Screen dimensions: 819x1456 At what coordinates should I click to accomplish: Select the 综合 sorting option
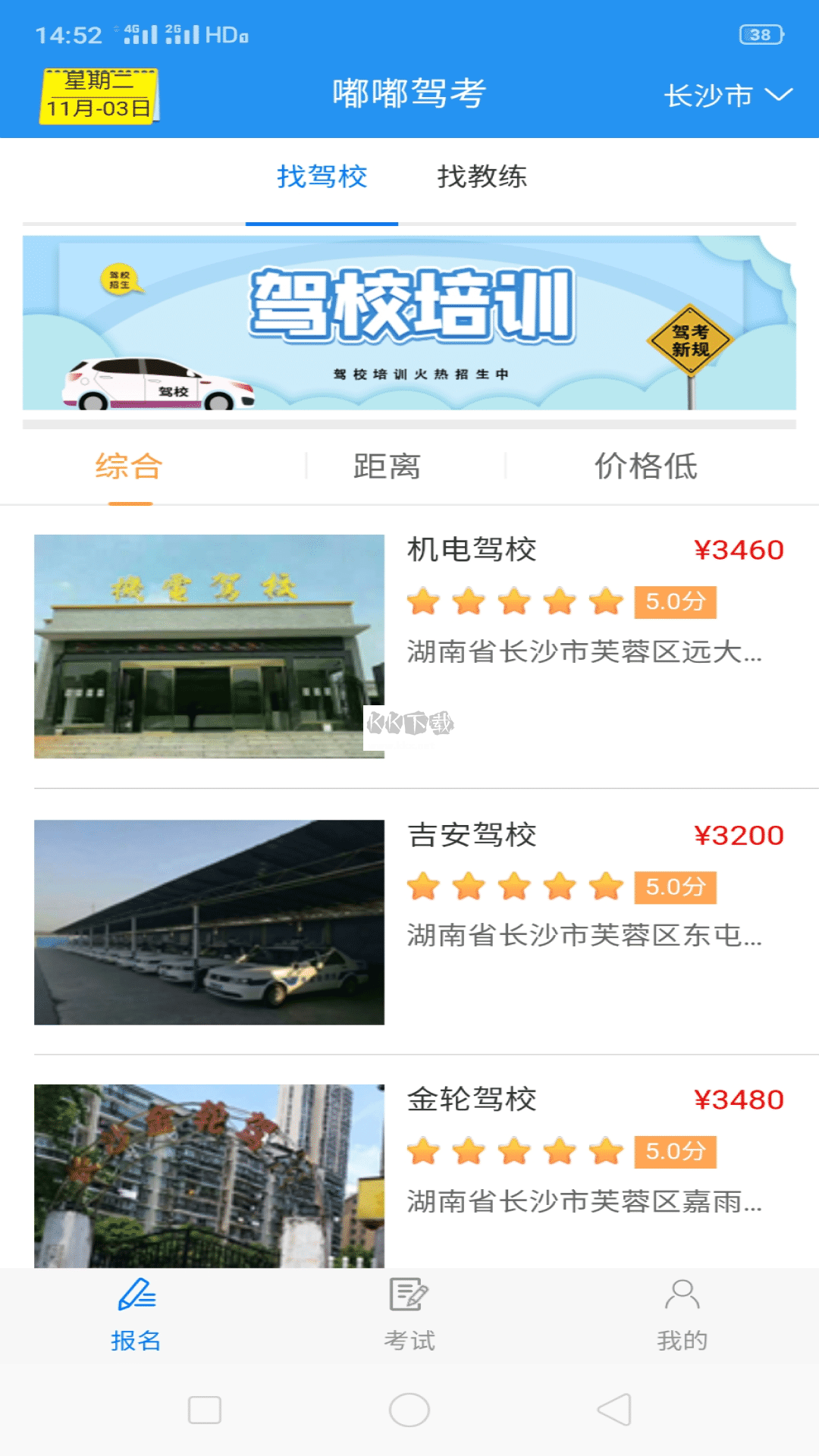point(130,466)
